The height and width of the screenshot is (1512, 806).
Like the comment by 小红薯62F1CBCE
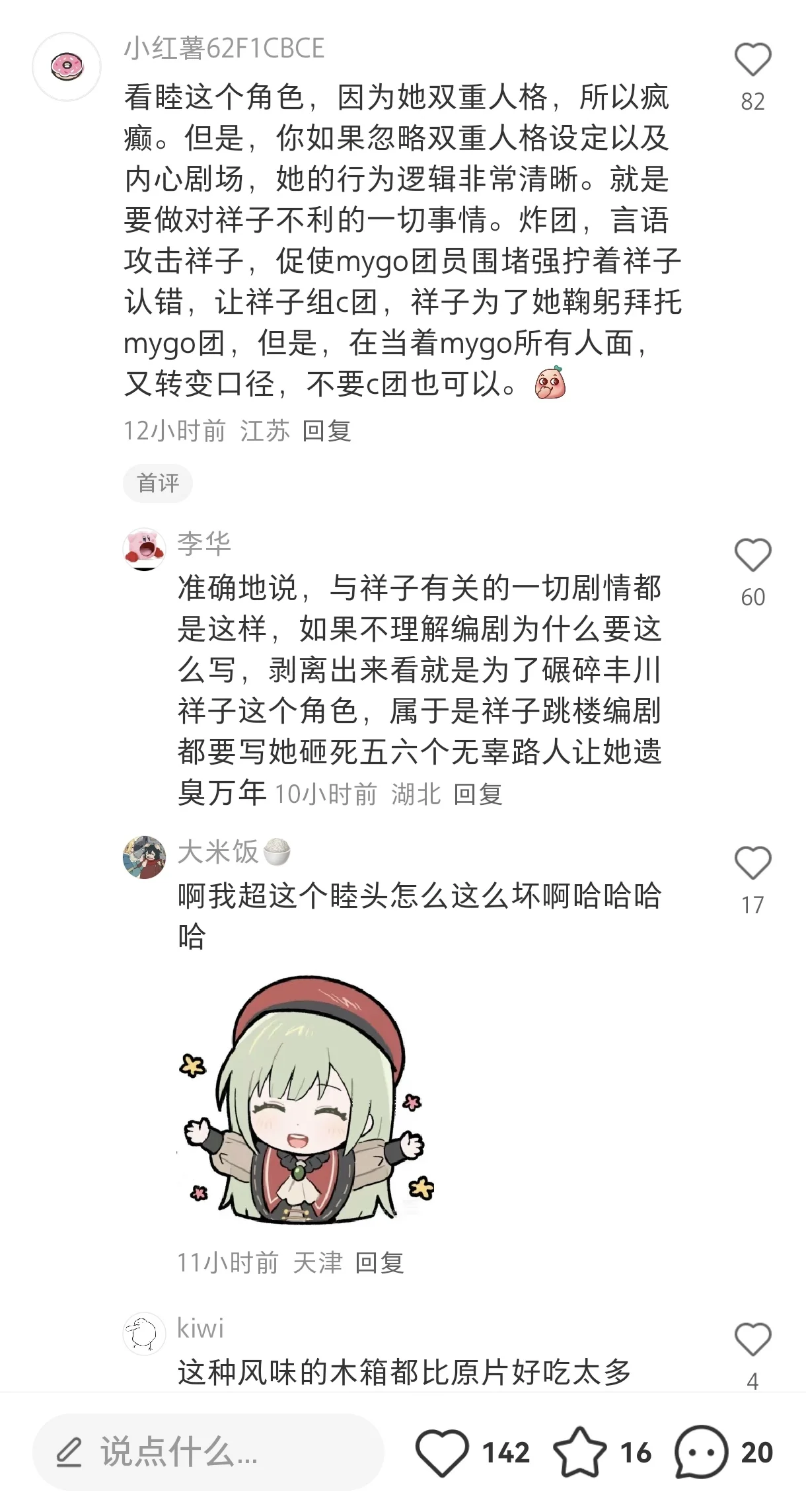752,60
